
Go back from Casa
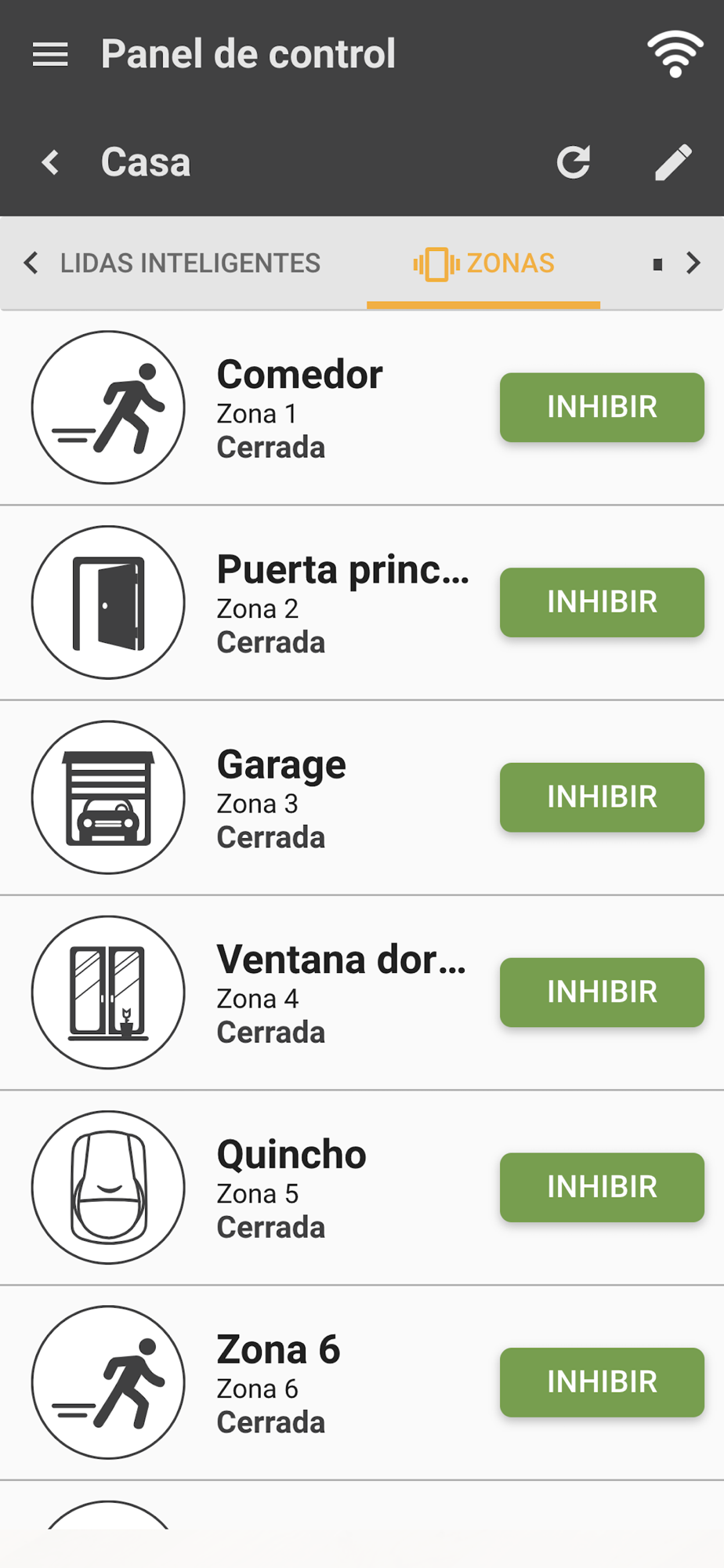[50, 162]
